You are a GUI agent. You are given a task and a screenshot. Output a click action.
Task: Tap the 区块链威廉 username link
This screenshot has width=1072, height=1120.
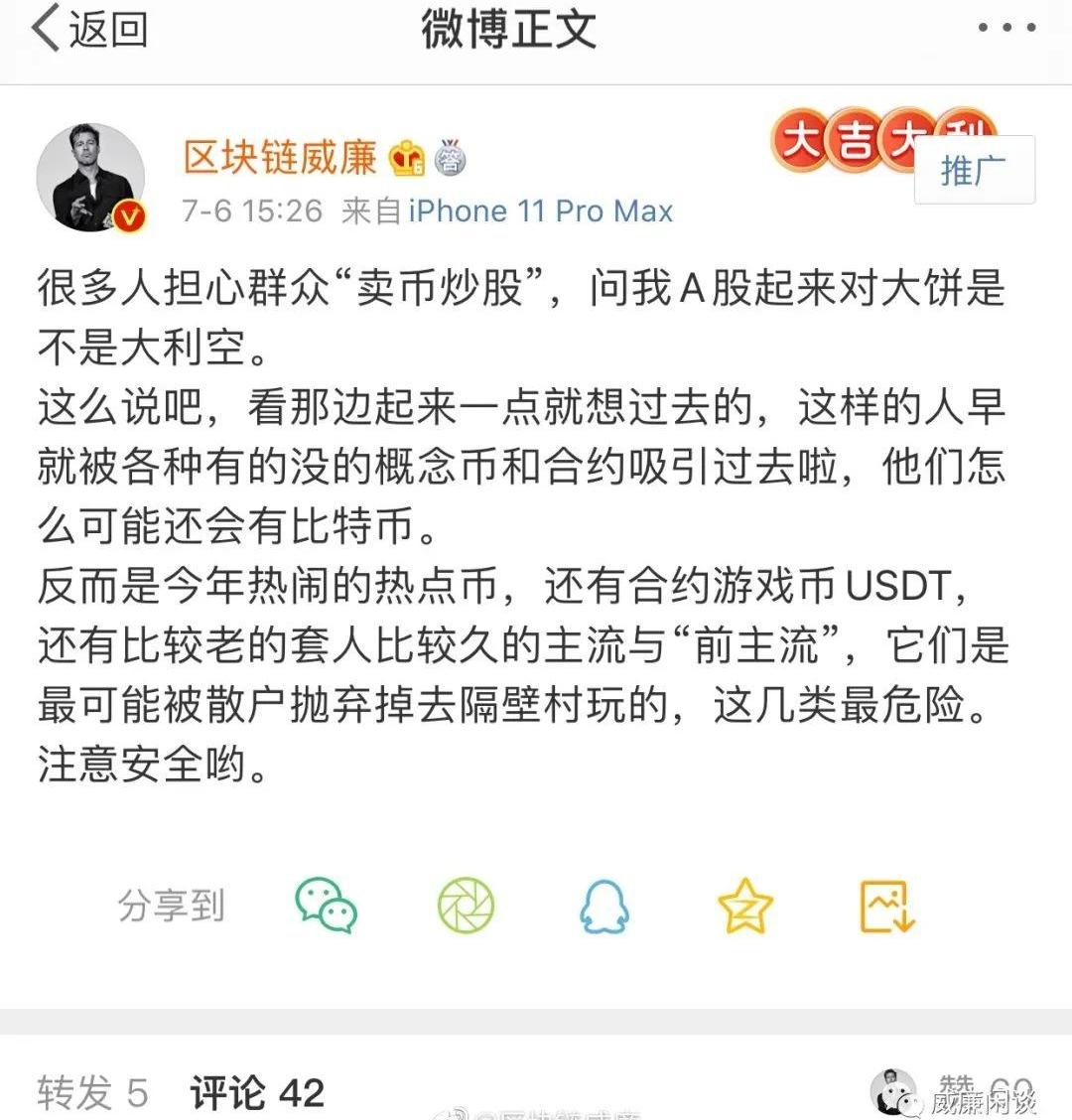[280, 157]
